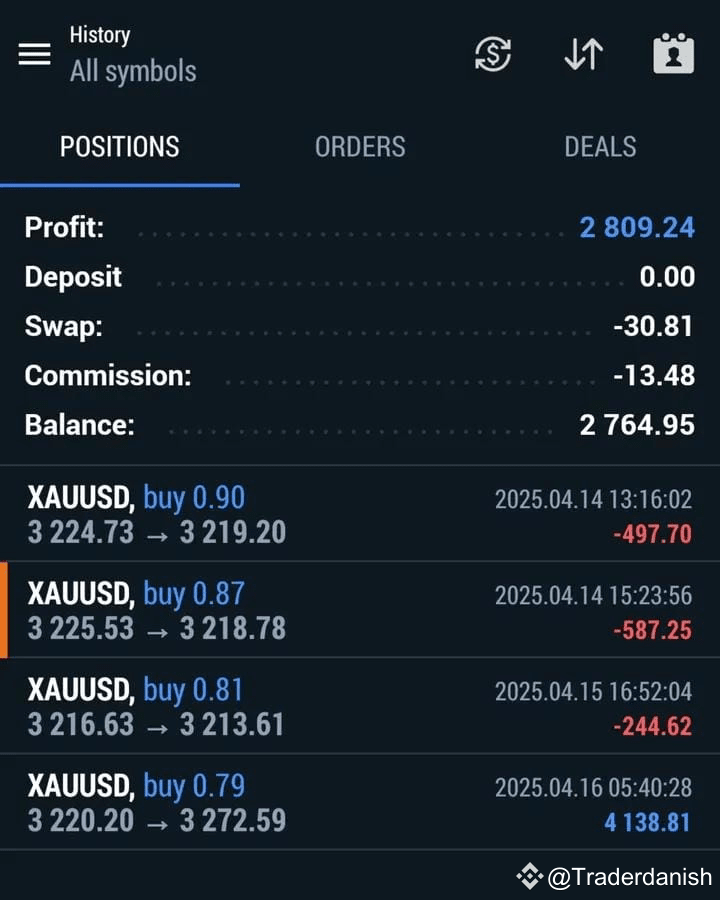Viewport: 720px width, 900px height.
Task: Tap the funds transfer icon in toolbar
Action: [x=492, y=55]
